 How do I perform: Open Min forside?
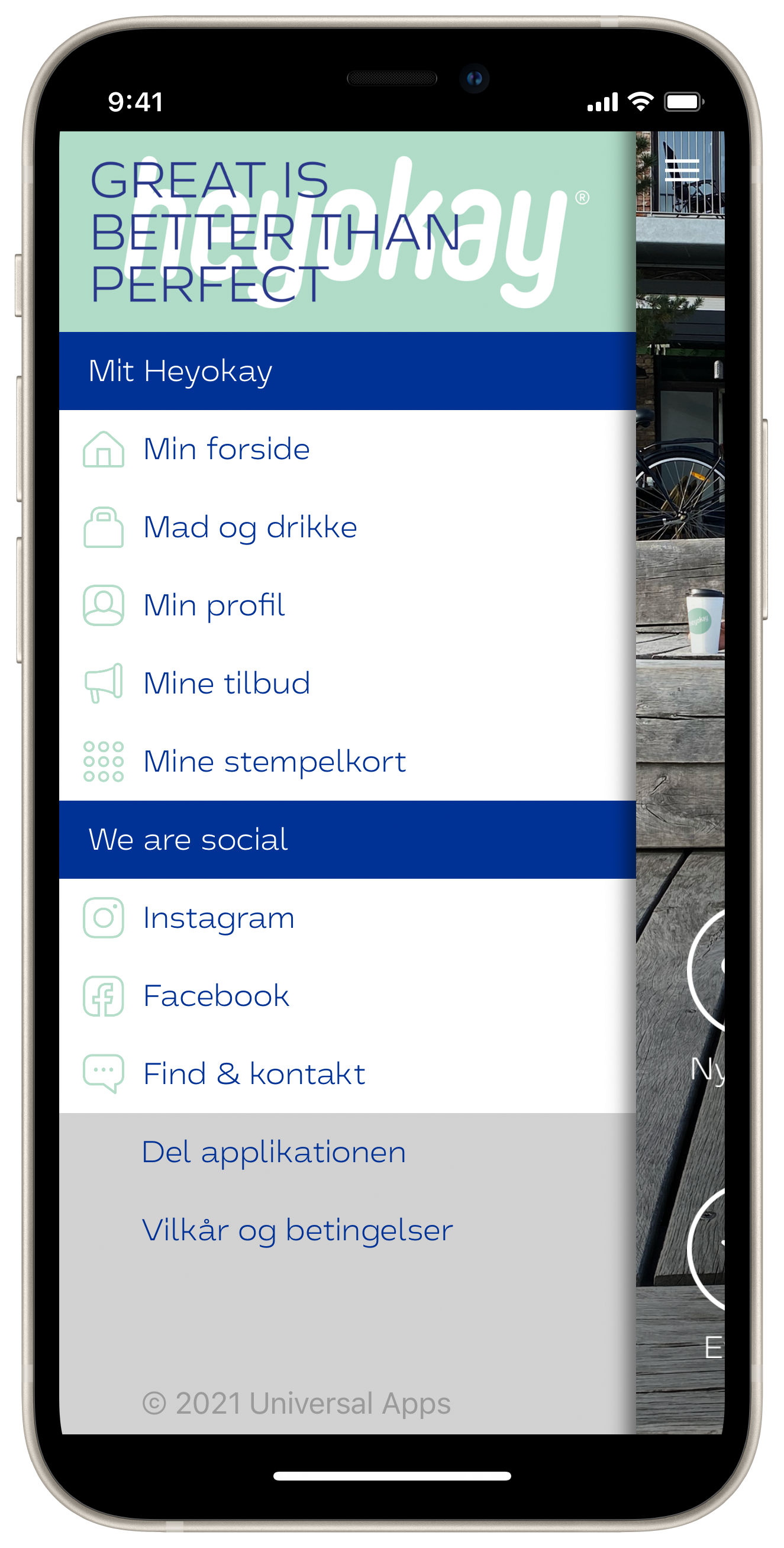point(347,449)
